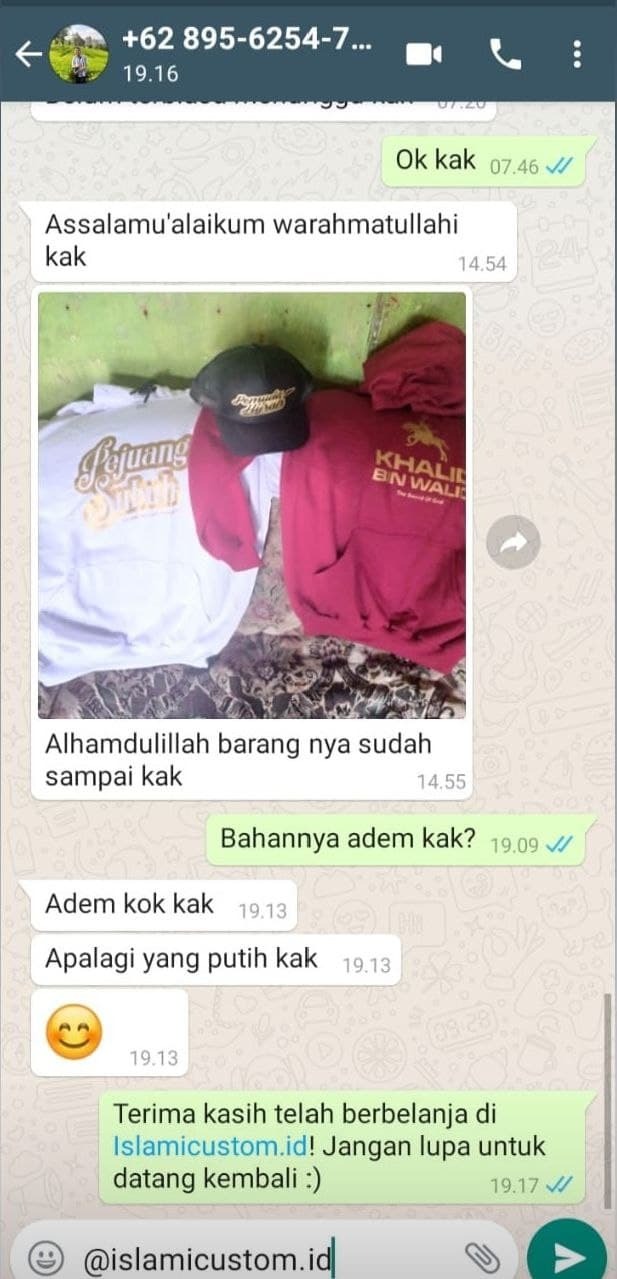617x1279 pixels.
Task: Start a voice call
Action: pos(506,55)
